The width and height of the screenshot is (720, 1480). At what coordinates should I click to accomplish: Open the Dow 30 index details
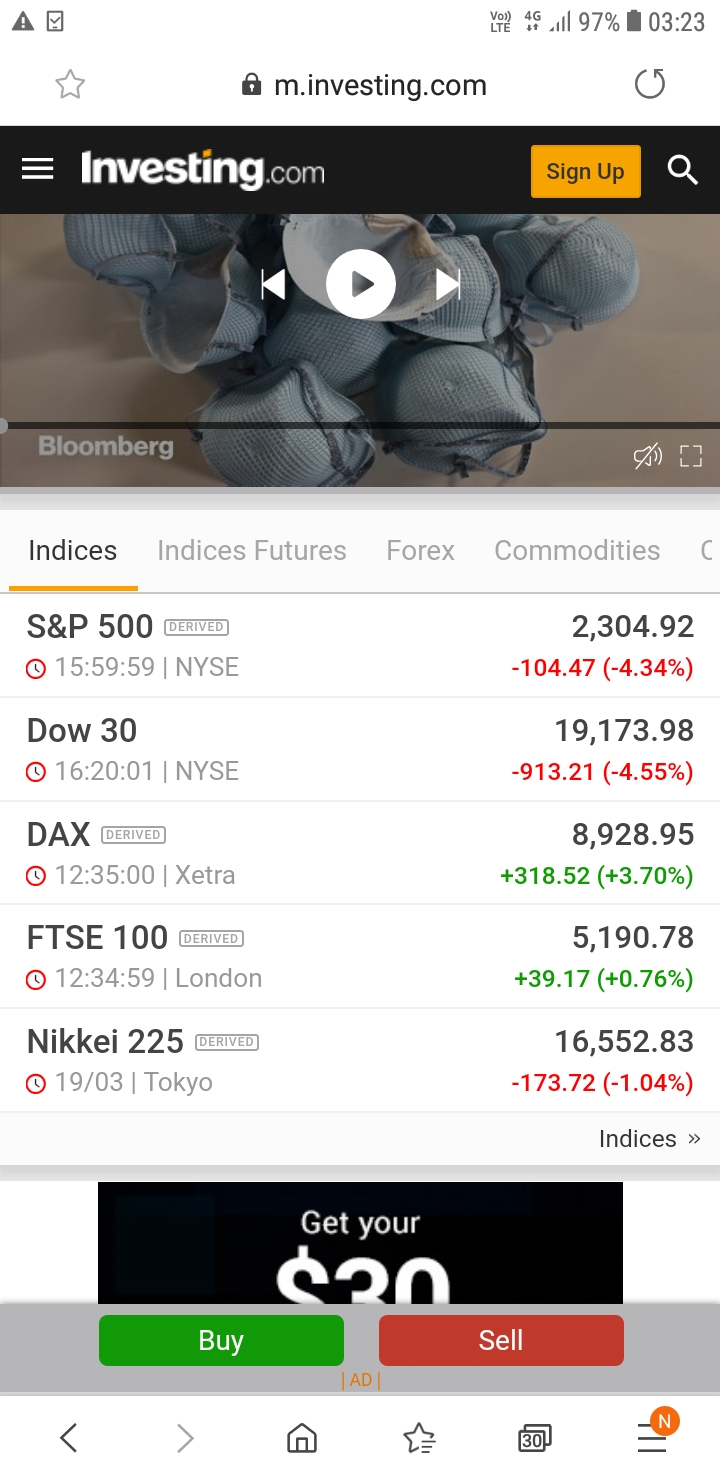360,750
